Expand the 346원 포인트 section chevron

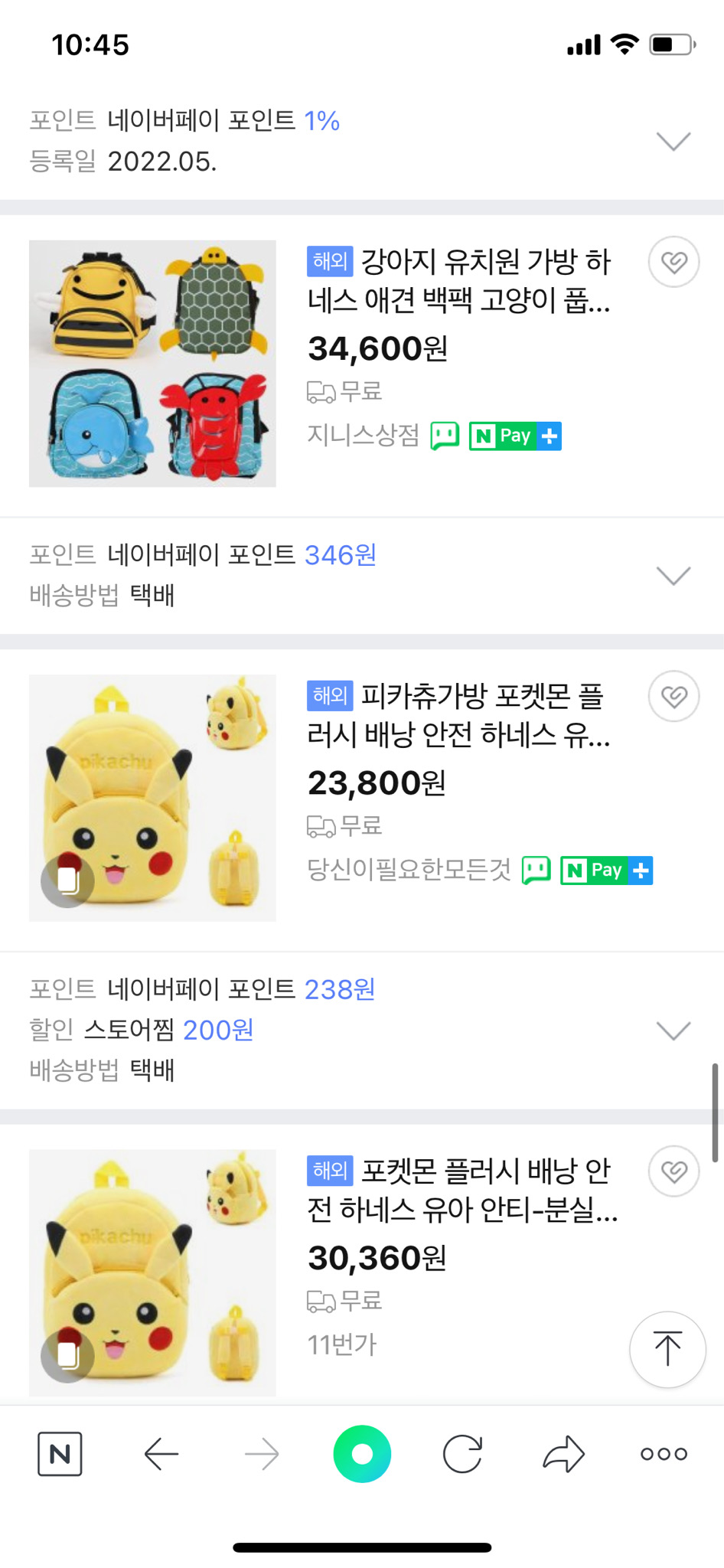click(673, 576)
